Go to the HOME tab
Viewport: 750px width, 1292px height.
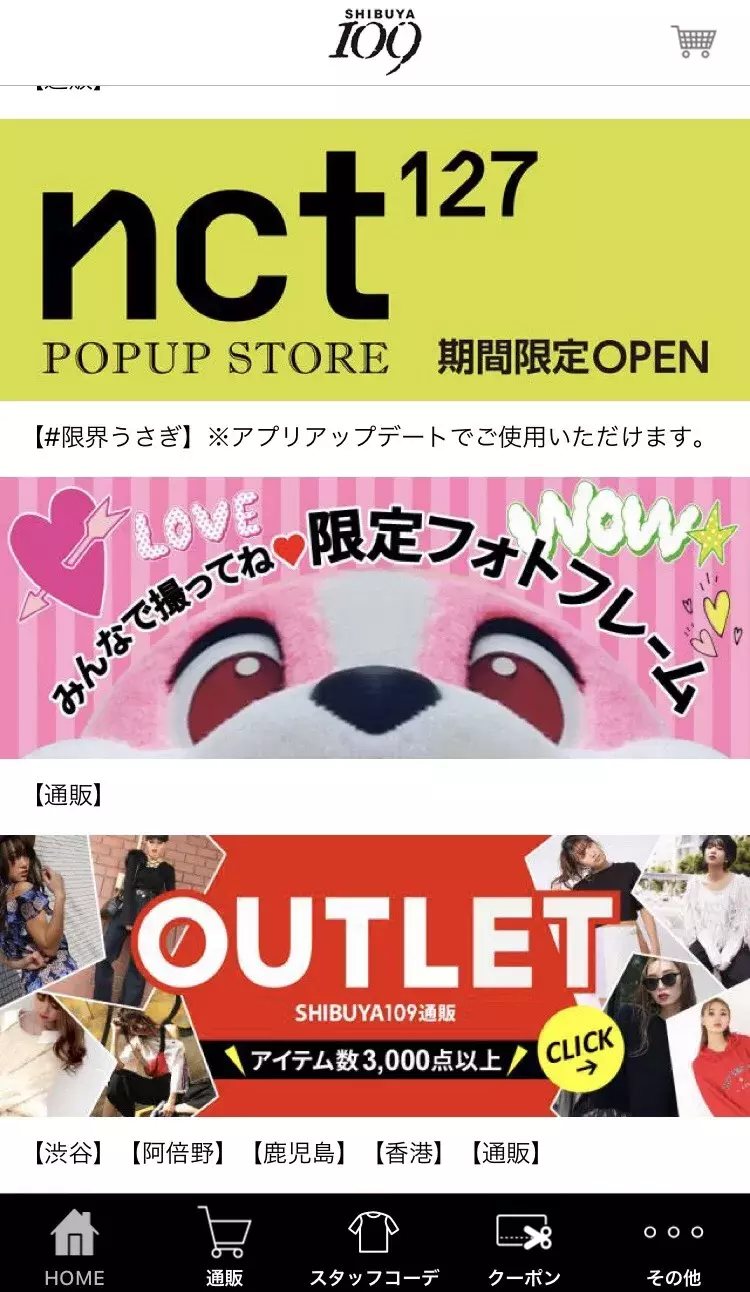pos(74,1245)
